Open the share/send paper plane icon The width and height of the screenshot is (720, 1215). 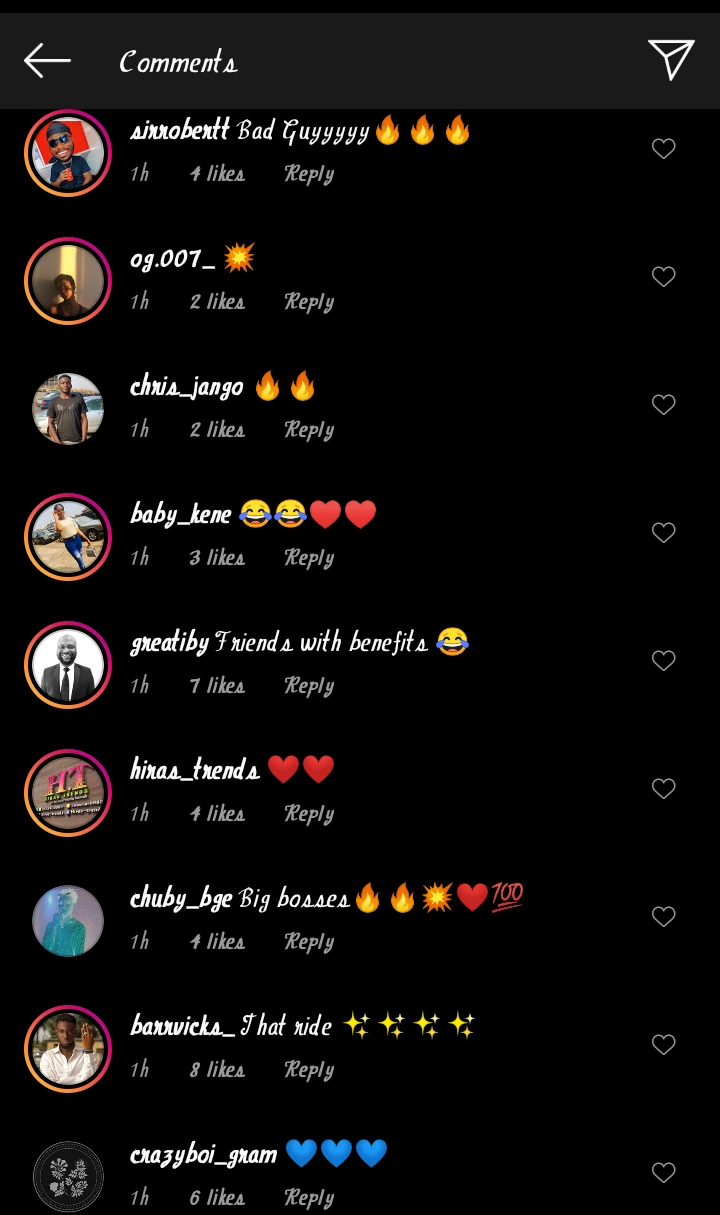coord(670,60)
